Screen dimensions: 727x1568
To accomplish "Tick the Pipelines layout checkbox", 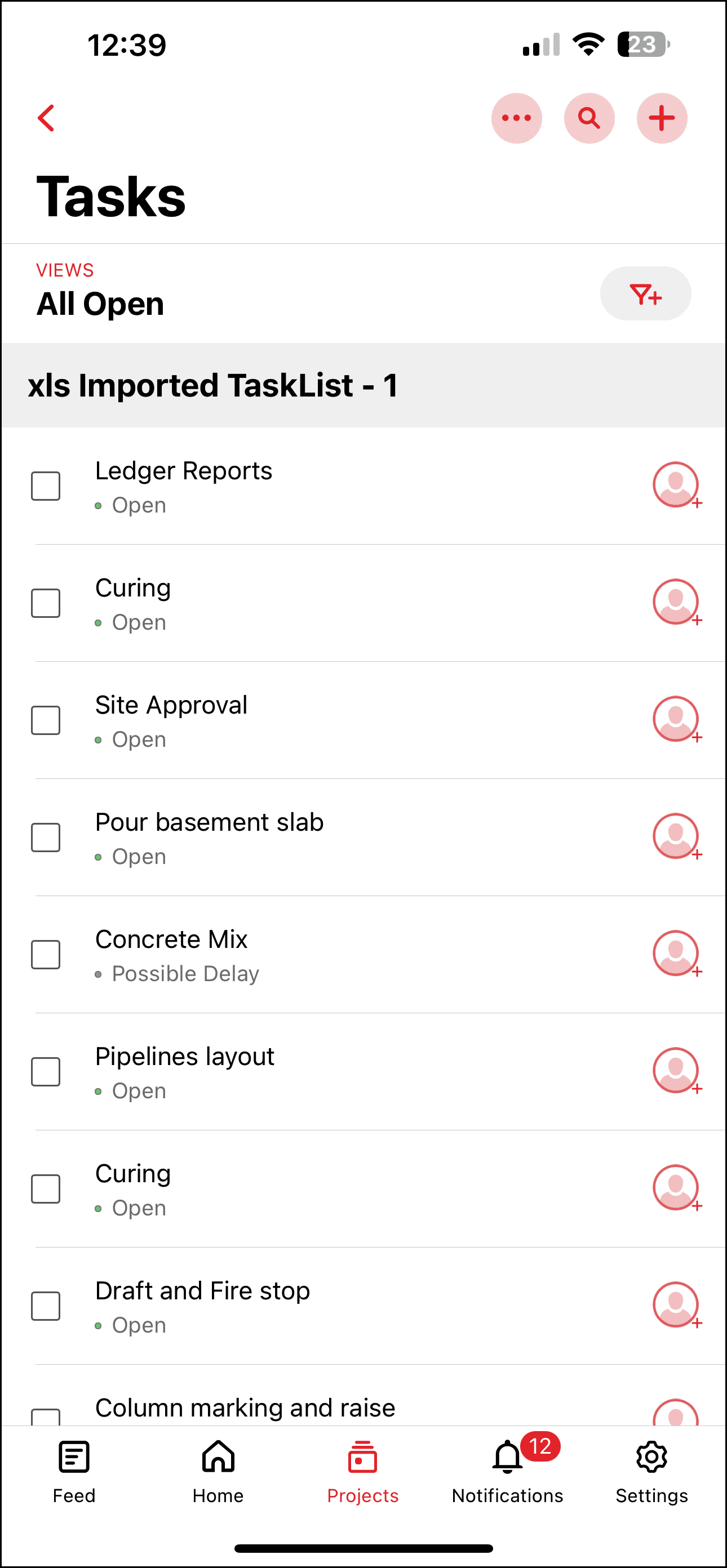I will point(46,1072).
